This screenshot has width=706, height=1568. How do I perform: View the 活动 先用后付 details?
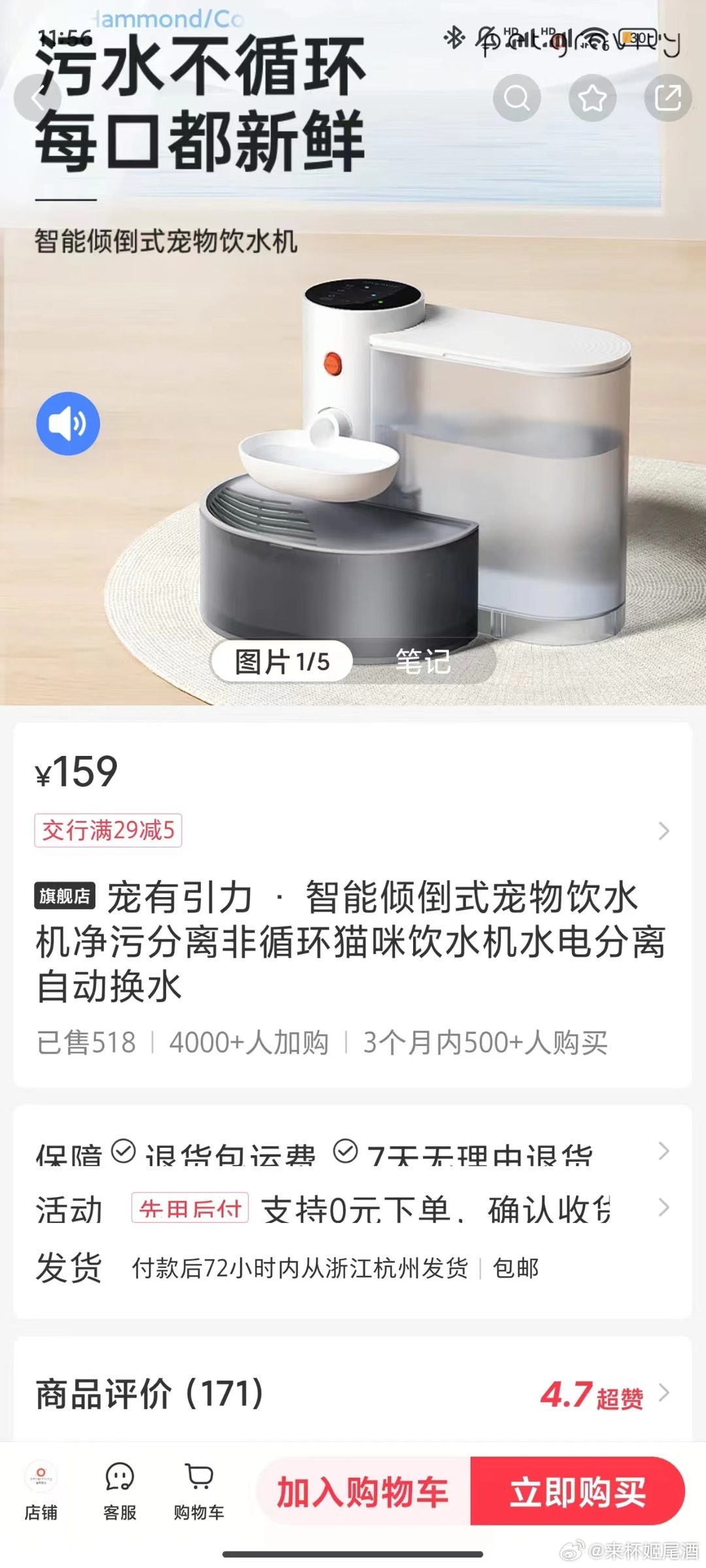pyautogui.click(x=353, y=1209)
